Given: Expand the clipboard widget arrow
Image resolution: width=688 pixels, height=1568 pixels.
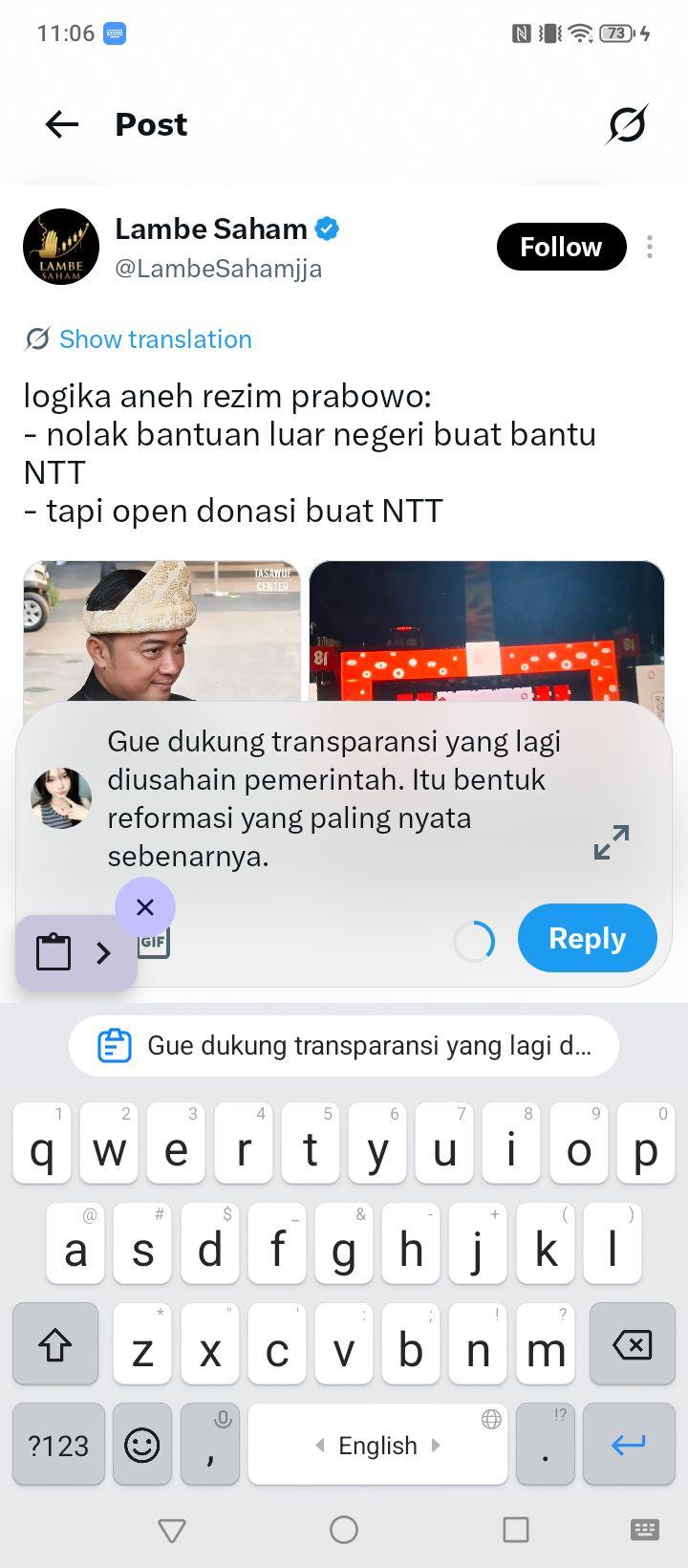Looking at the screenshot, I should [103, 952].
